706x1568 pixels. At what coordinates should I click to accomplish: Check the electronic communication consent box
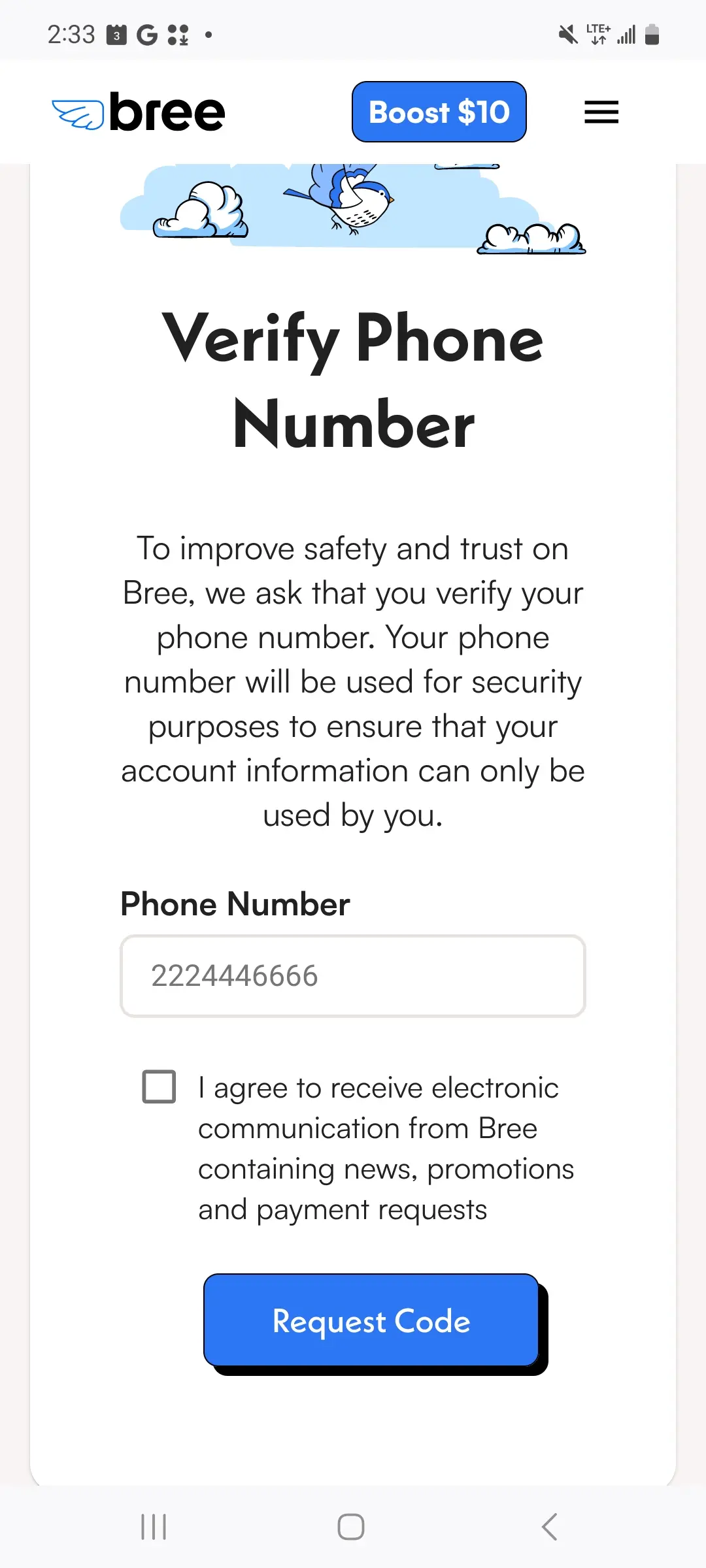pos(160,1086)
